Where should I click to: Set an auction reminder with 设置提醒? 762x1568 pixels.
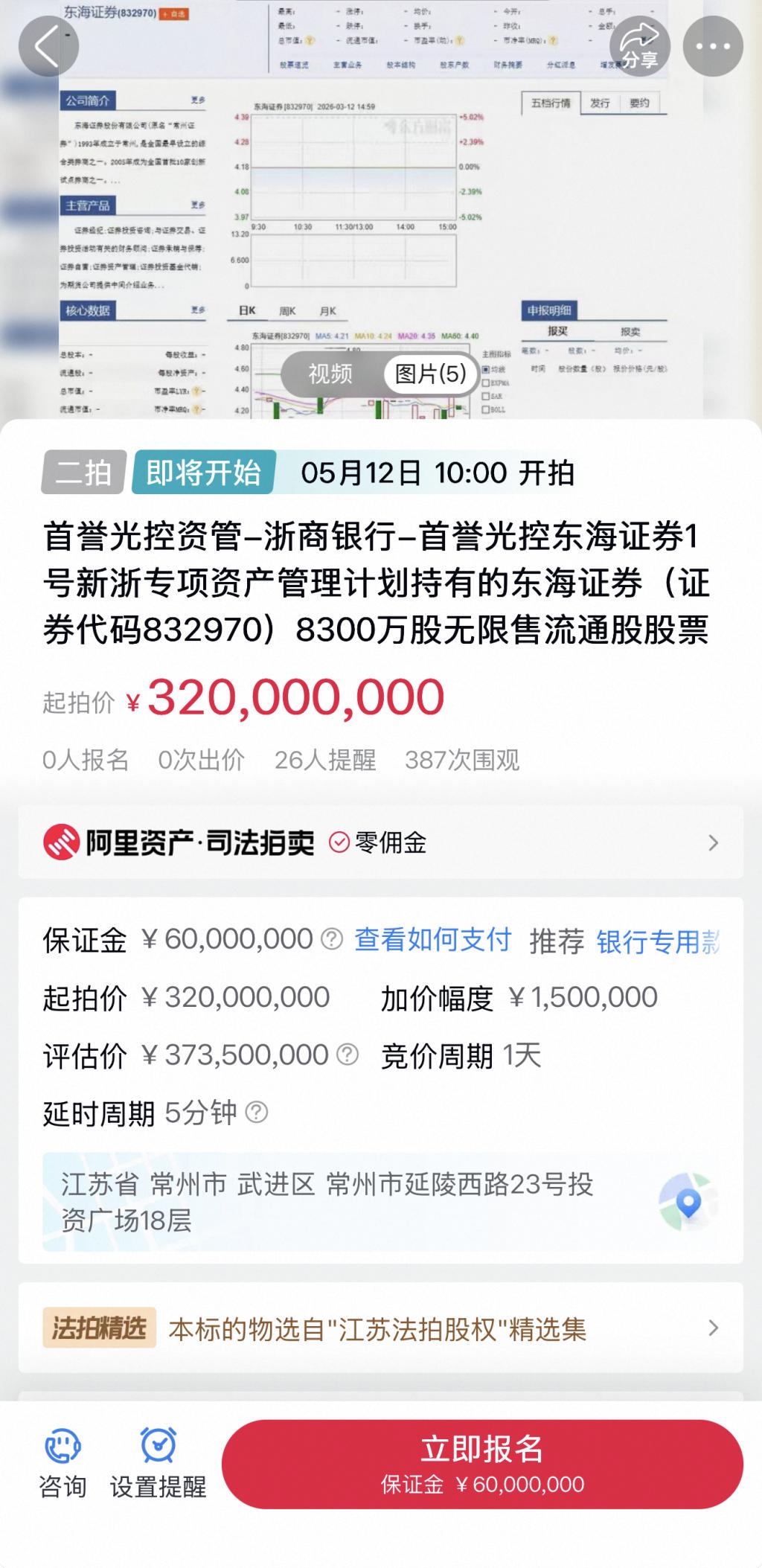pos(159,1463)
